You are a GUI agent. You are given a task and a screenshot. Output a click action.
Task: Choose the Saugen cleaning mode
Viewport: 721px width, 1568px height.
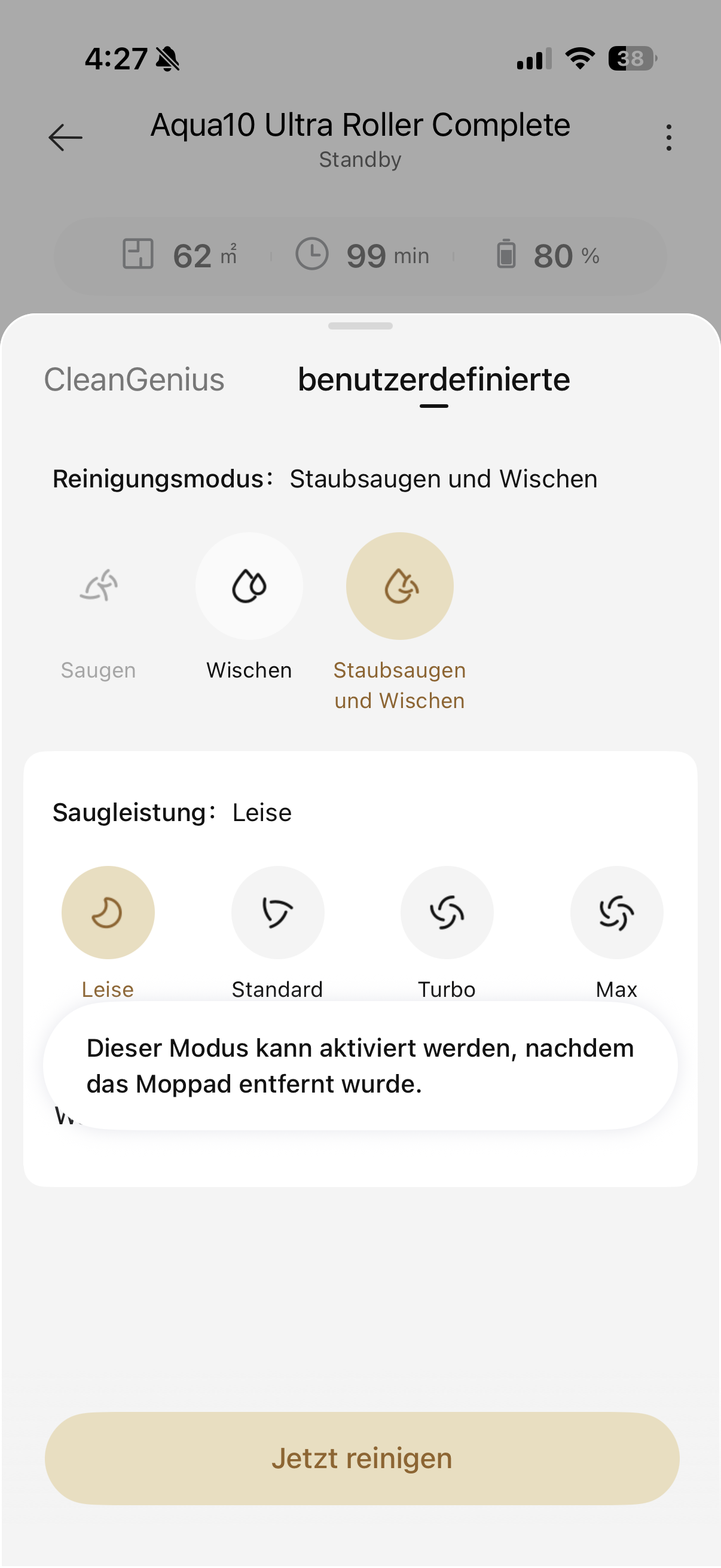pyautogui.click(x=99, y=586)
